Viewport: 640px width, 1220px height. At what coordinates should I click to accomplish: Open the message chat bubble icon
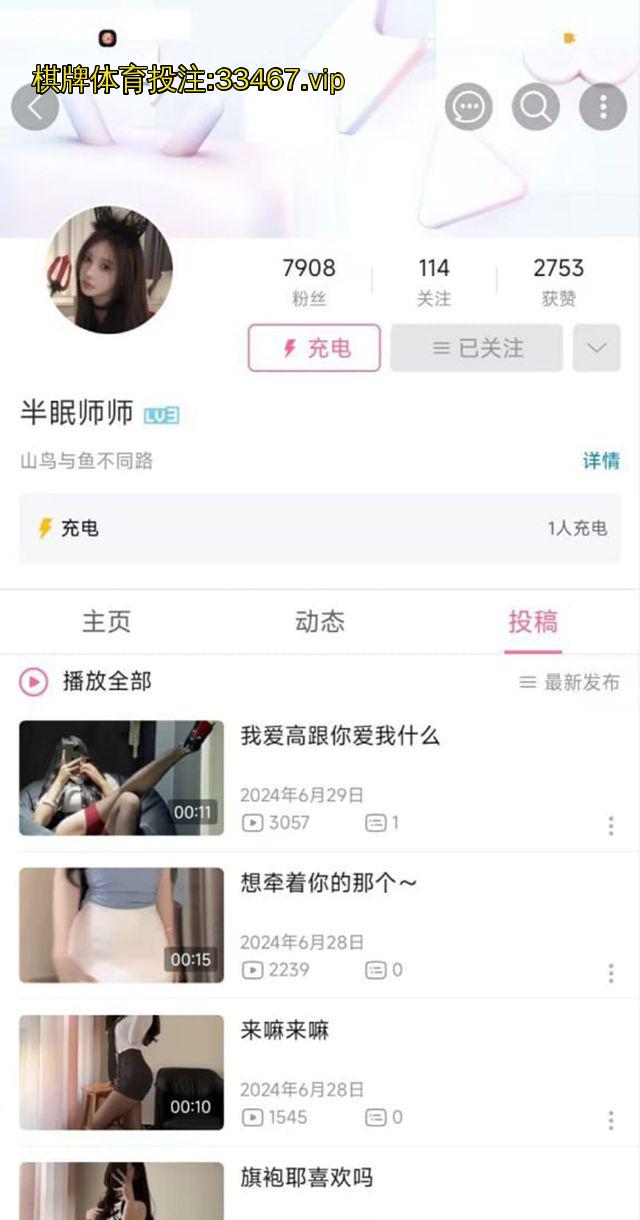point(468,107)
